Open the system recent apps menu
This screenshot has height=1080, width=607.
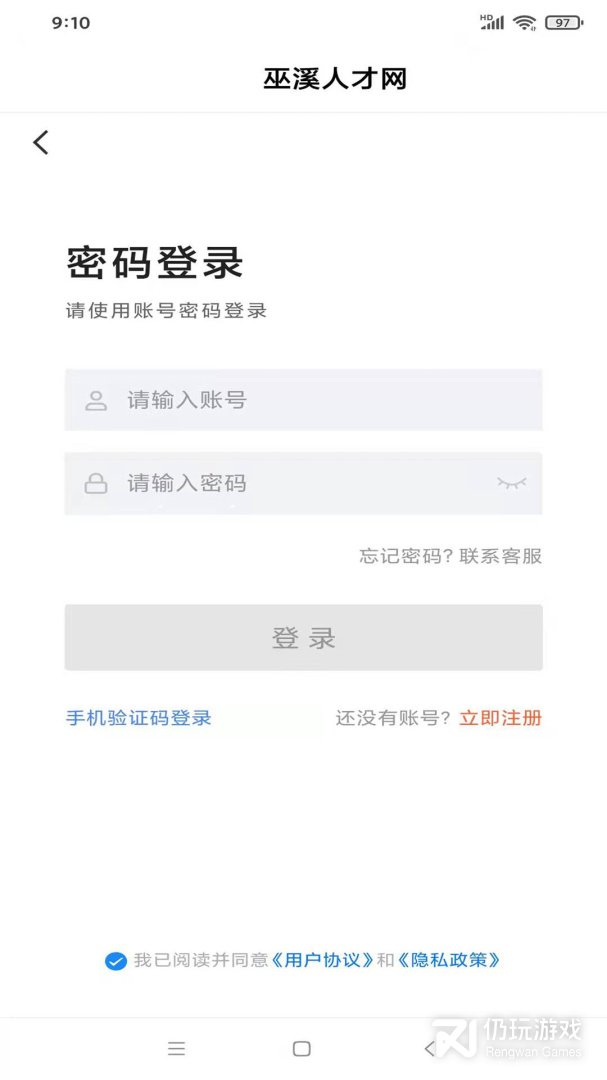(x=176, y=1048)
